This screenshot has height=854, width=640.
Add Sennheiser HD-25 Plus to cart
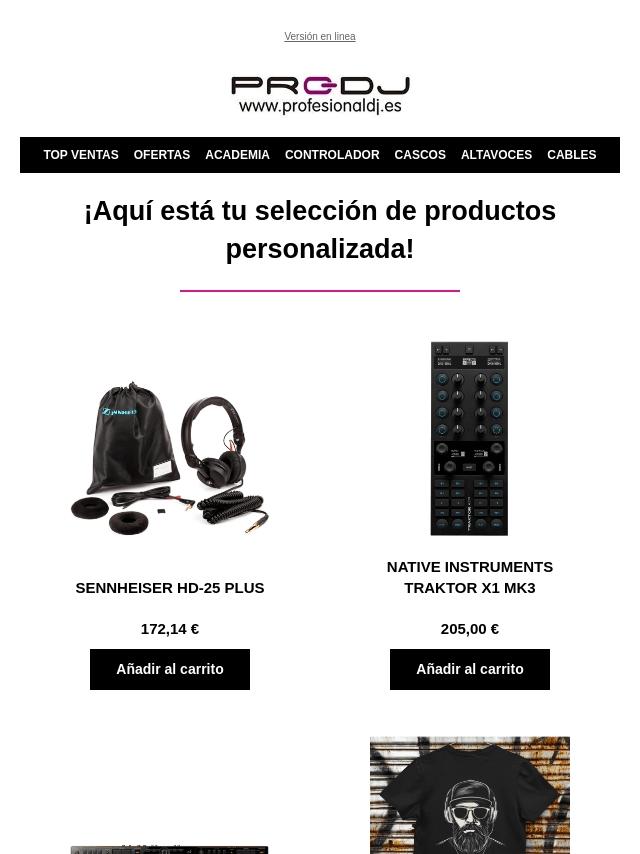pyautogui.click(x=170, y=669)
